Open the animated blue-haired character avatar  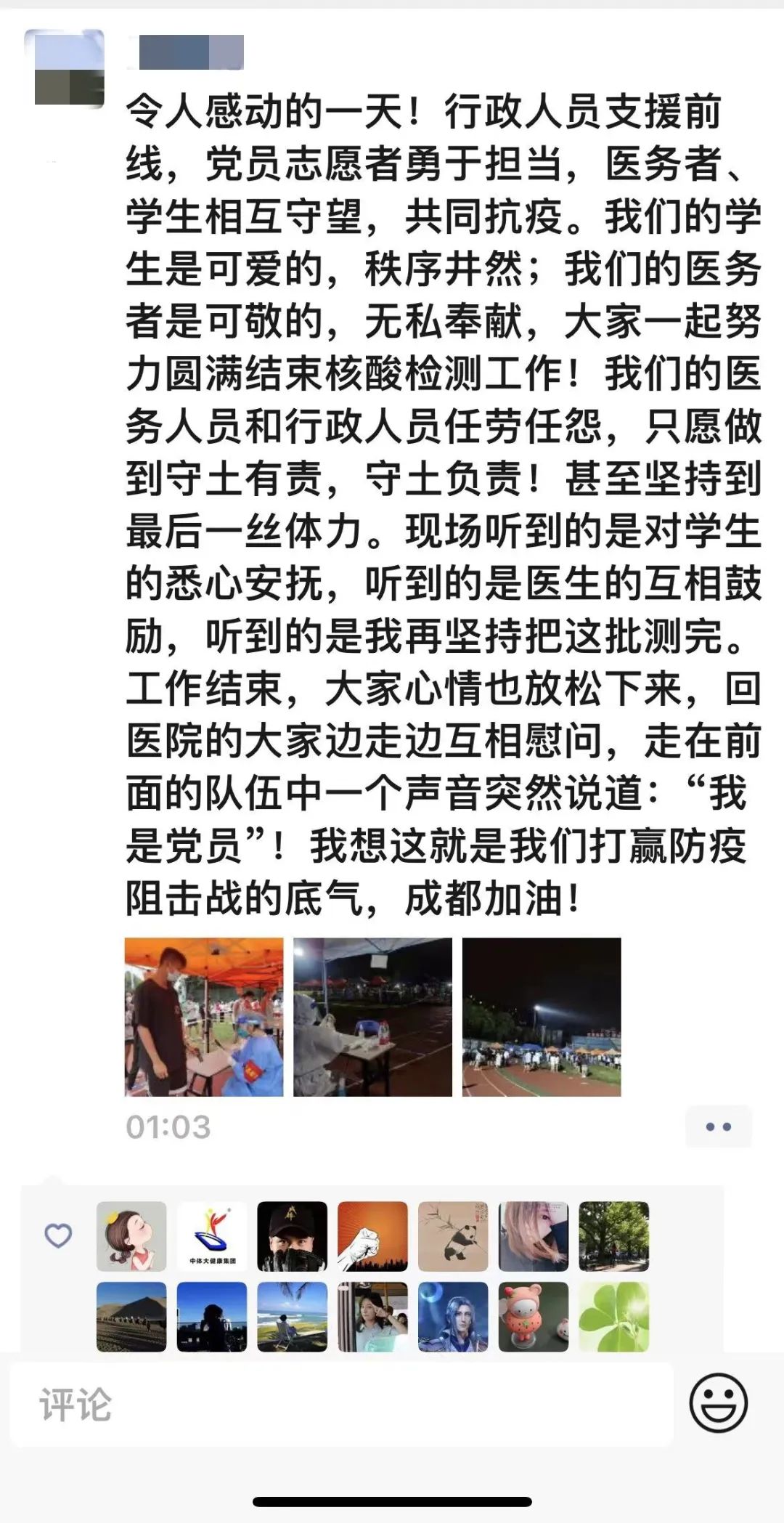pyautogui.click(x=453, y=1317)
